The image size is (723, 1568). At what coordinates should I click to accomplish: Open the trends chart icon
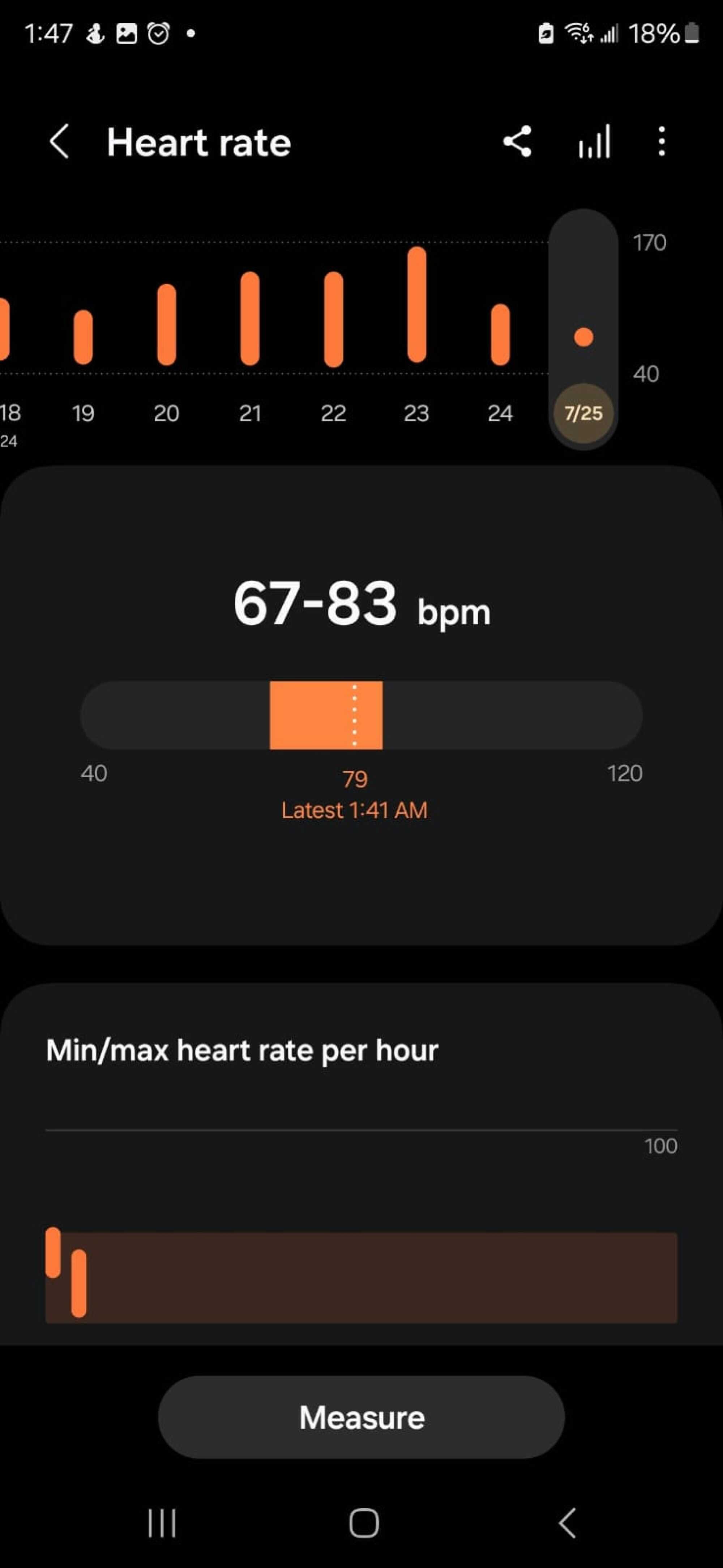click(594, 142)
